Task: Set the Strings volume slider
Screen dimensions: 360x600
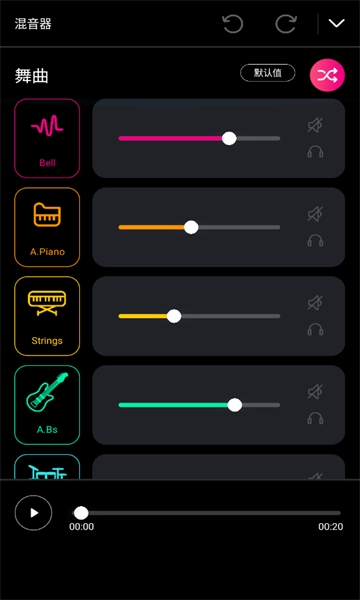Action: 199,316
